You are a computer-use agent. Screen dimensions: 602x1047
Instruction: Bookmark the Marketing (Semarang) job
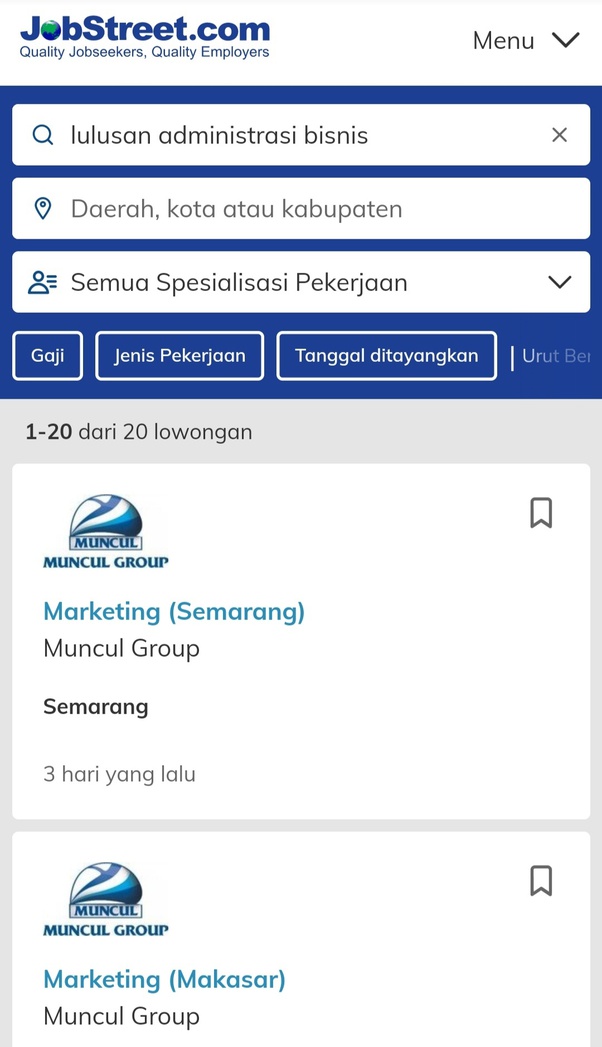[x=541, y=513]
